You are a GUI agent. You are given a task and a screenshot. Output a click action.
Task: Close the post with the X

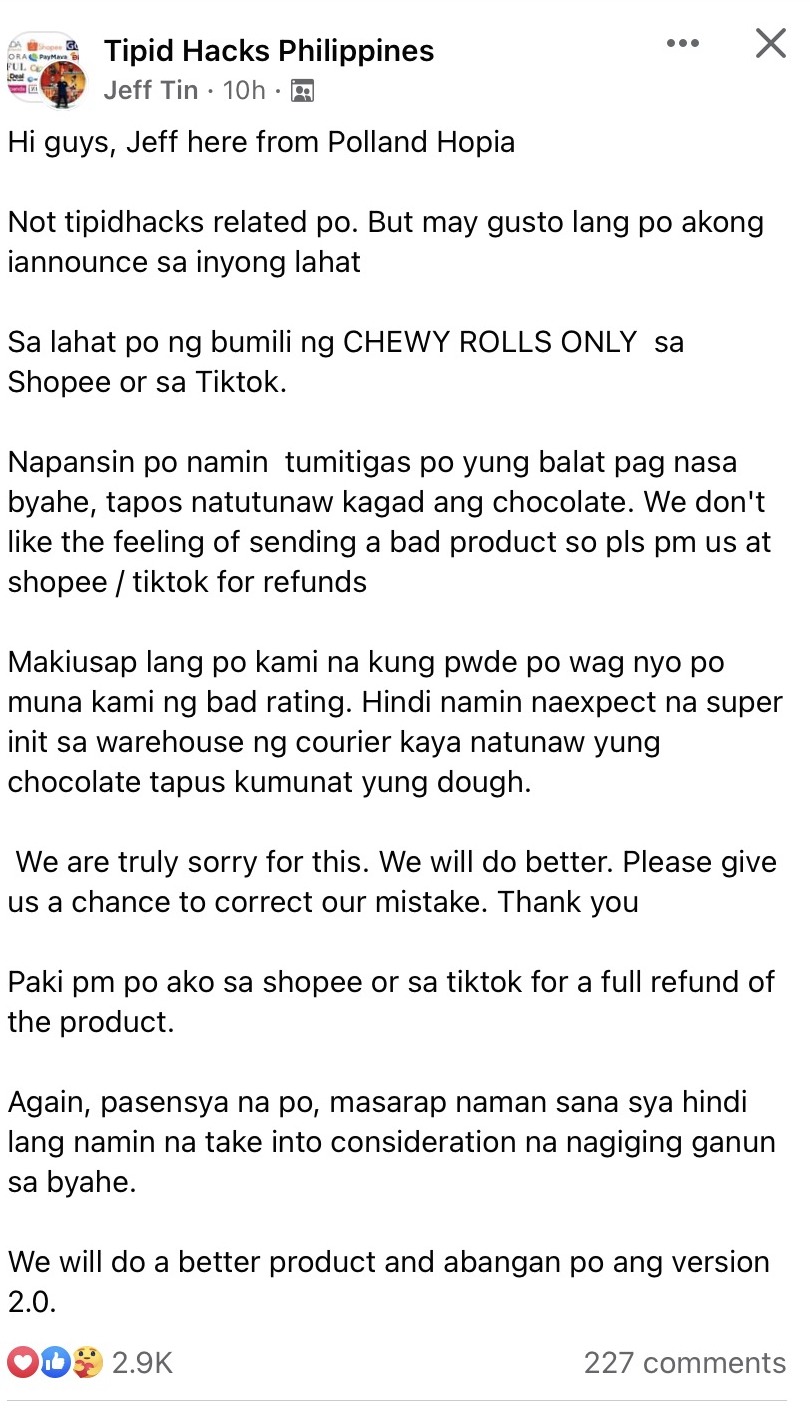tap(770, 44)
